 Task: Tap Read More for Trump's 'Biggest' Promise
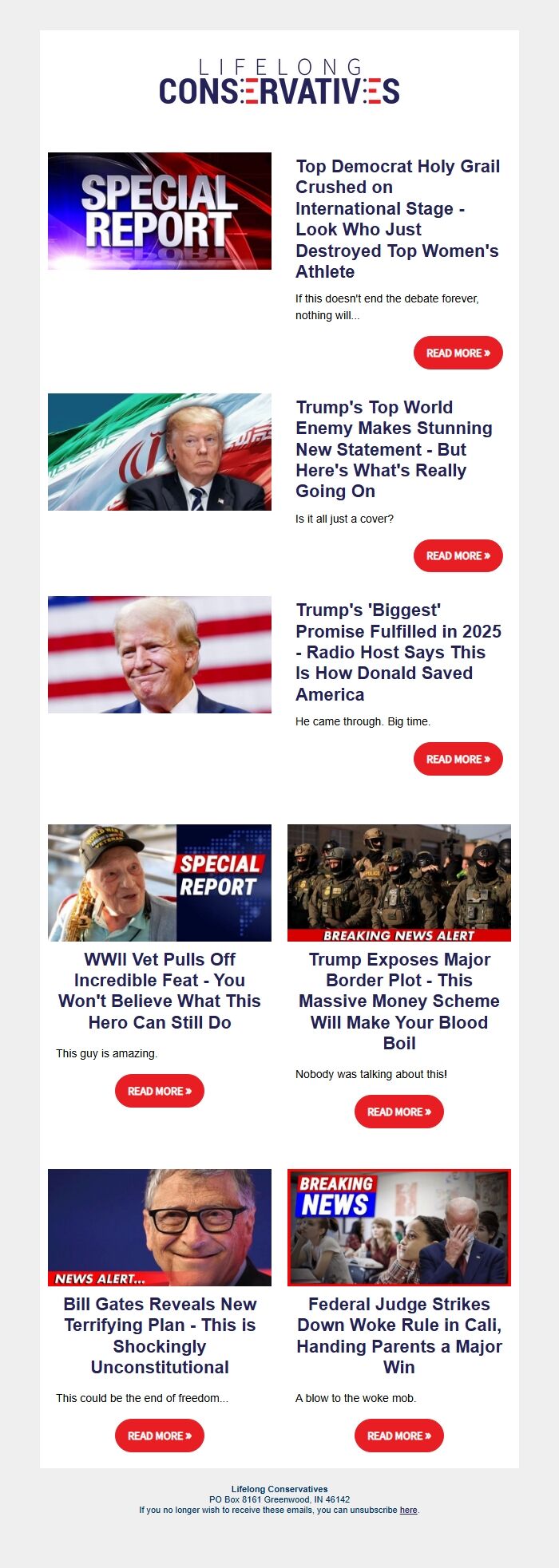pos(458,759)
